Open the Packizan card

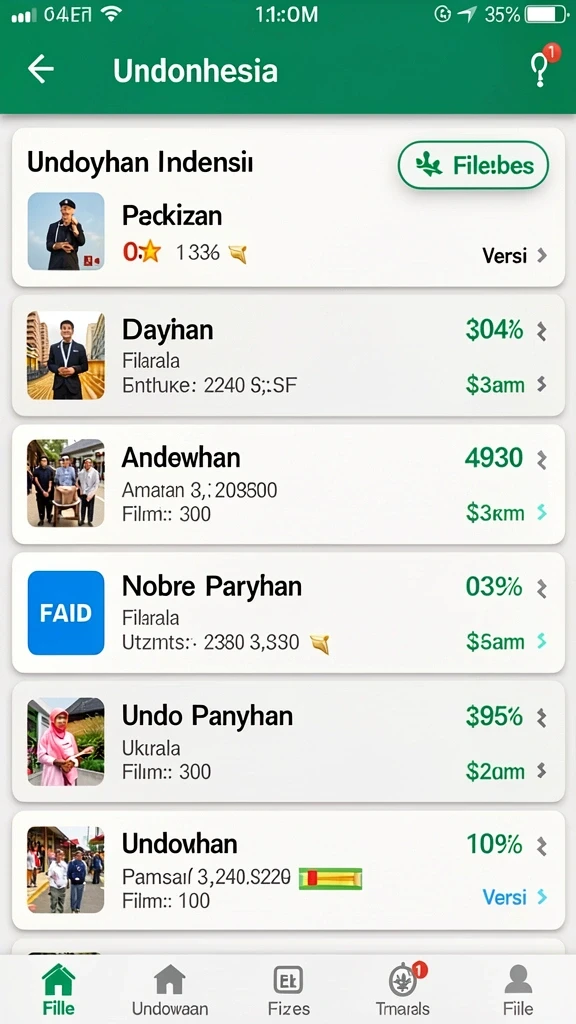tap(288, 207)
